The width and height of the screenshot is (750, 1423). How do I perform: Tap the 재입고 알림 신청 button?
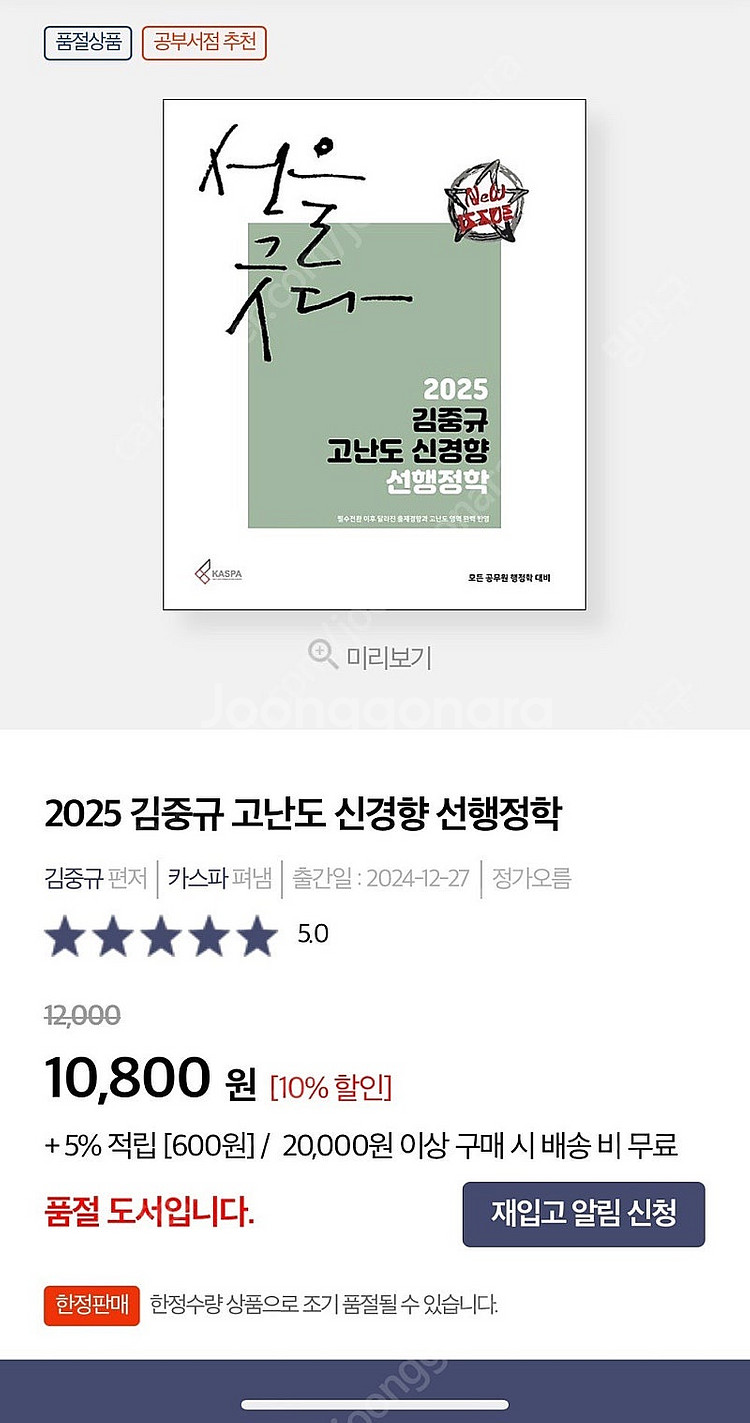pos(583,1214)
